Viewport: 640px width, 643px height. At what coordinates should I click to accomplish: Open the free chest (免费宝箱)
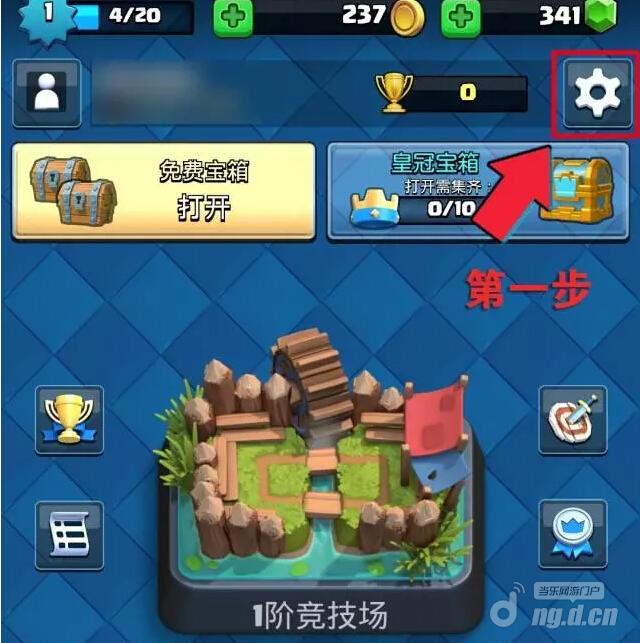click(163, 191)
